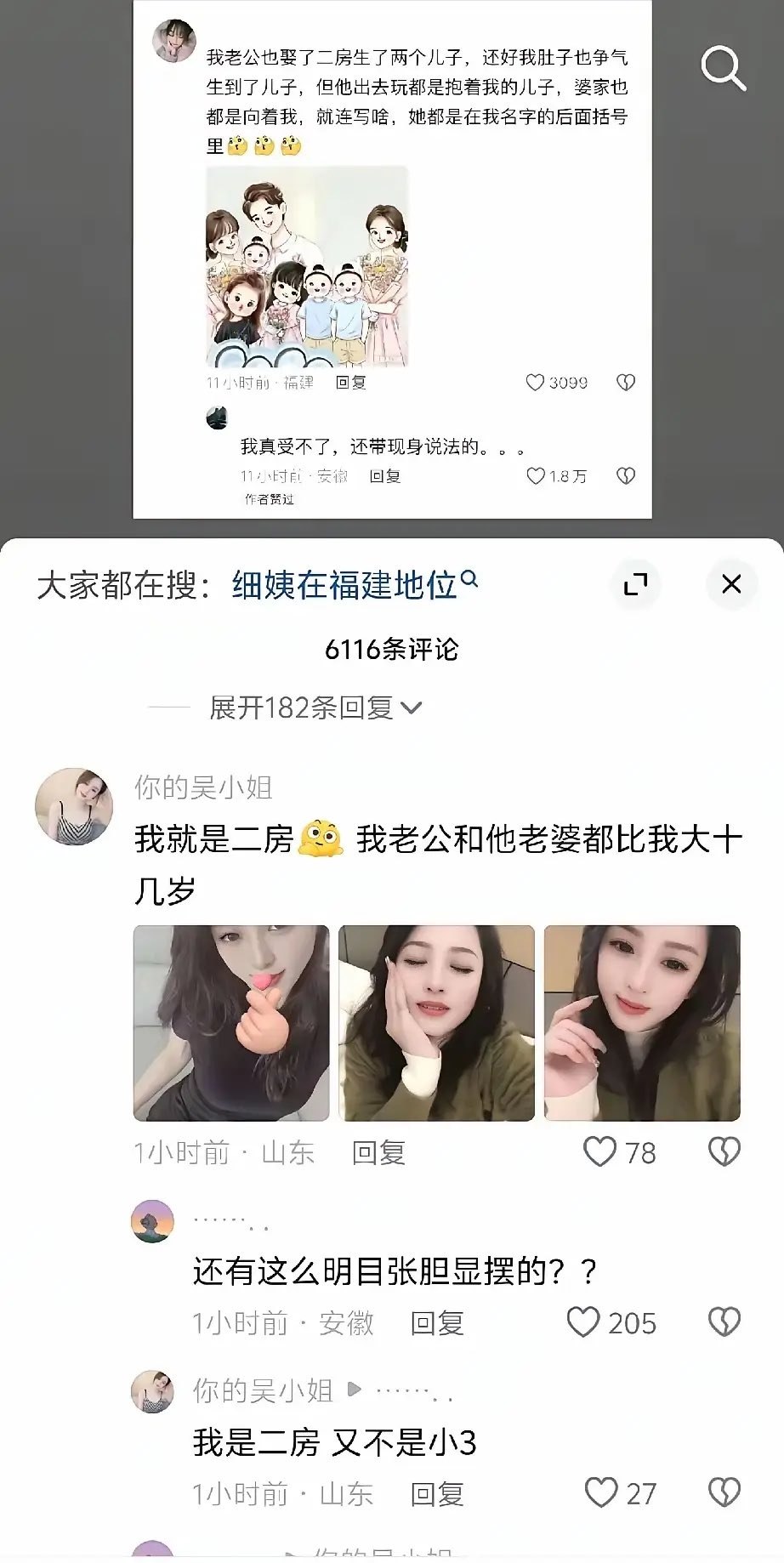The image size is (784, 1563).
Task: Reply to 我是二房 又不是小3 comment
Action: (437, 1493)
